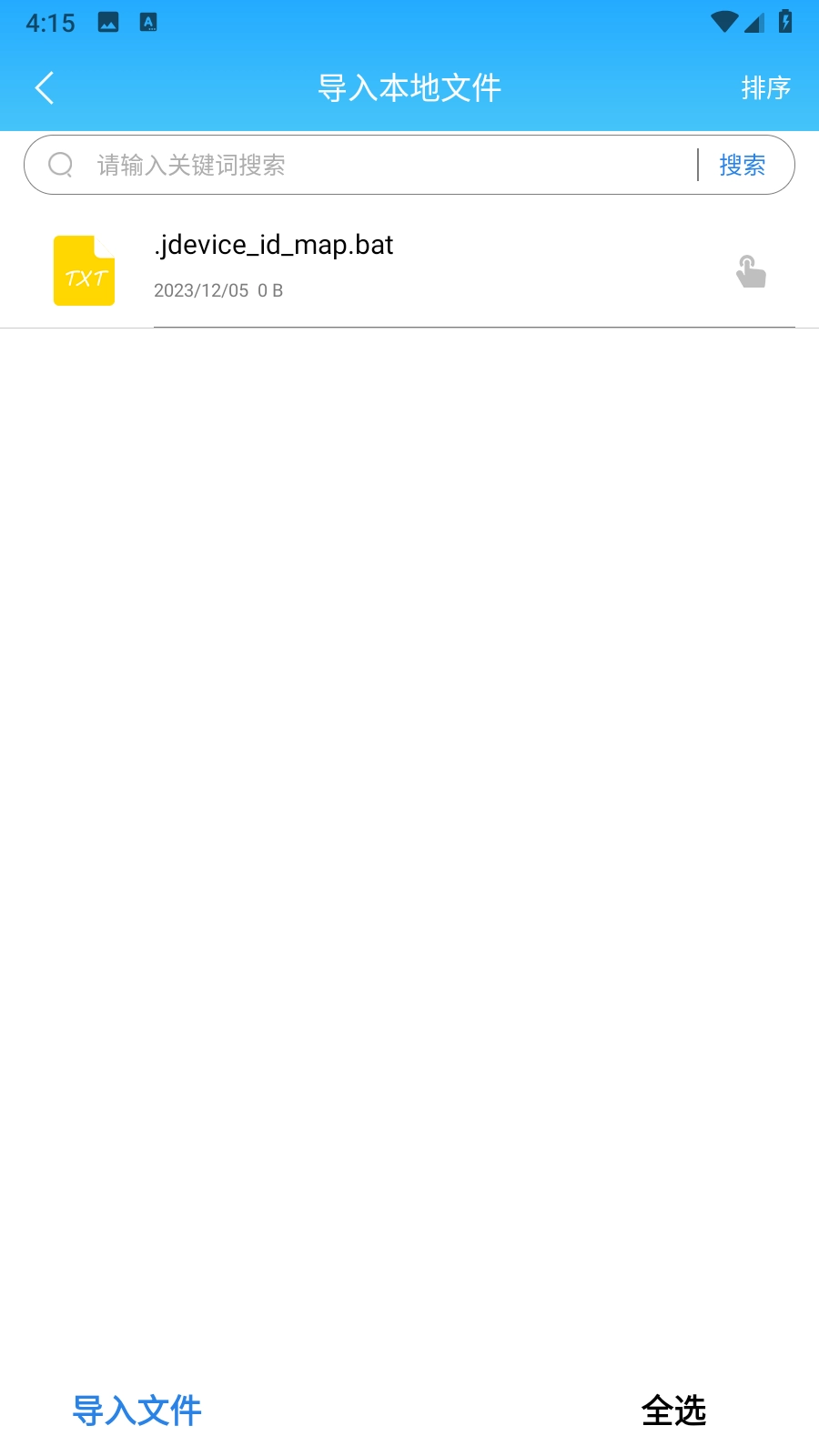Select all files with 全选
The image size is (819, 1456).
coord(673,1410)
